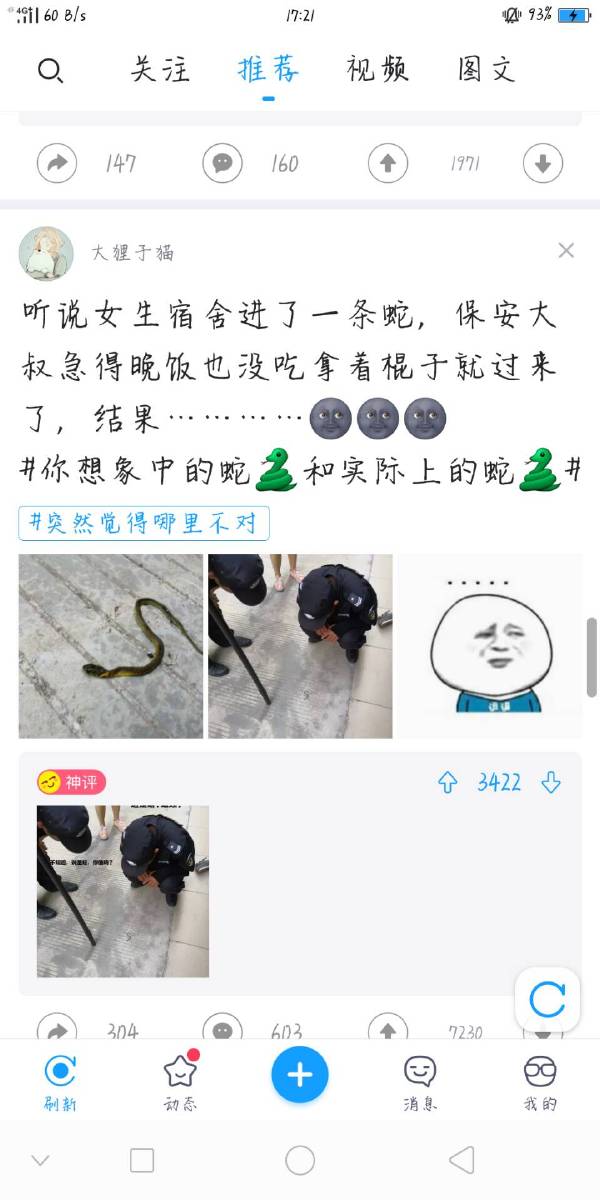Image resolution: width=600 pixels, height=1200 pixels.
Task: Dismiss the post by 大狸子猫
Action: (566, 251)
